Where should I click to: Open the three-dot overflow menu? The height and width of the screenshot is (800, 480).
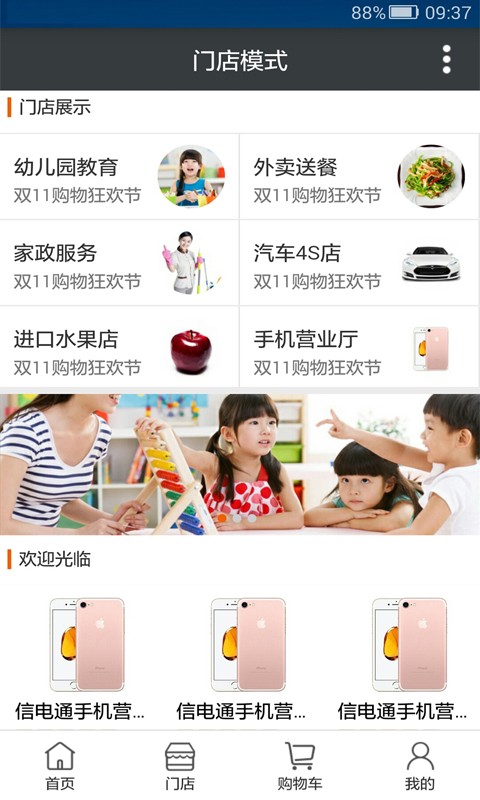[x=446, y=59]
